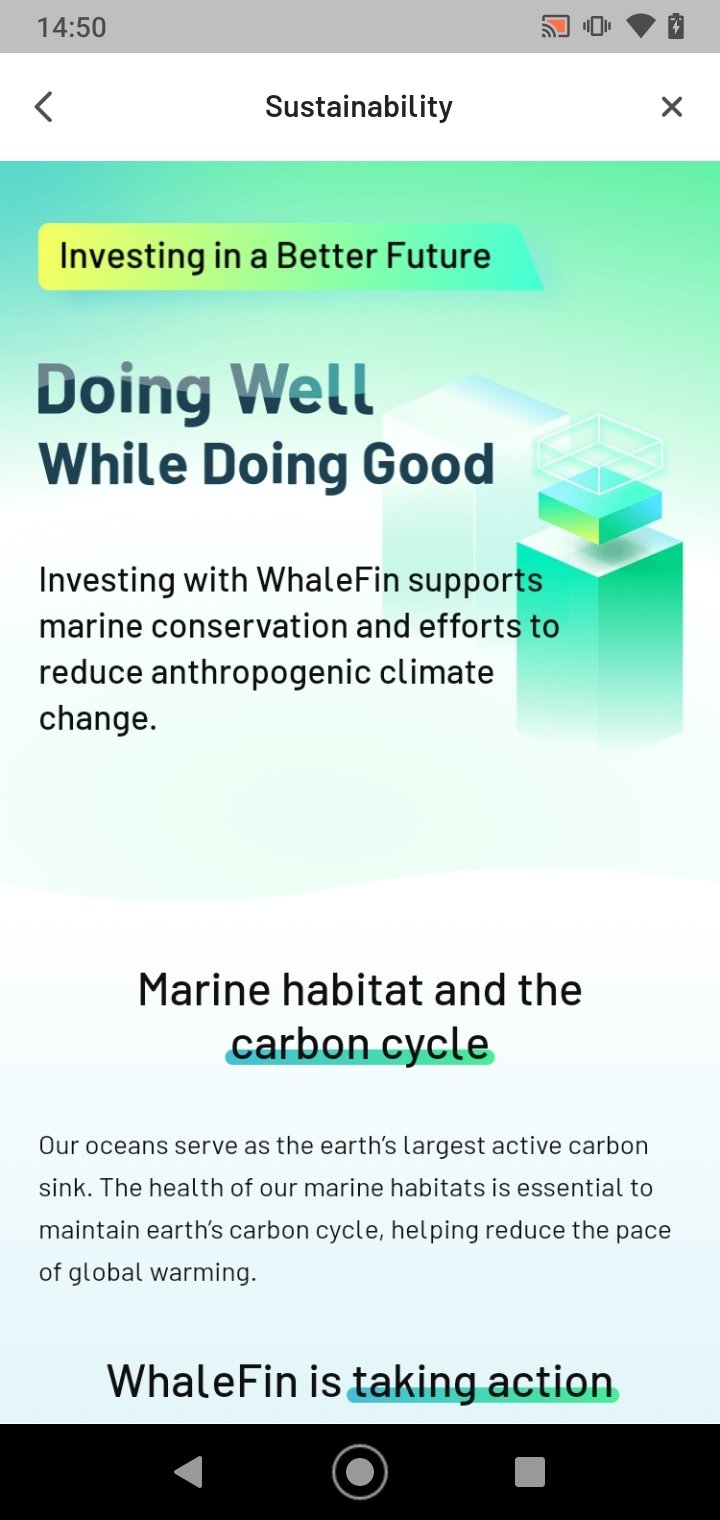720x1520 pixels.
Task: Go back from the Sustainability page
Action: [43, 107]
